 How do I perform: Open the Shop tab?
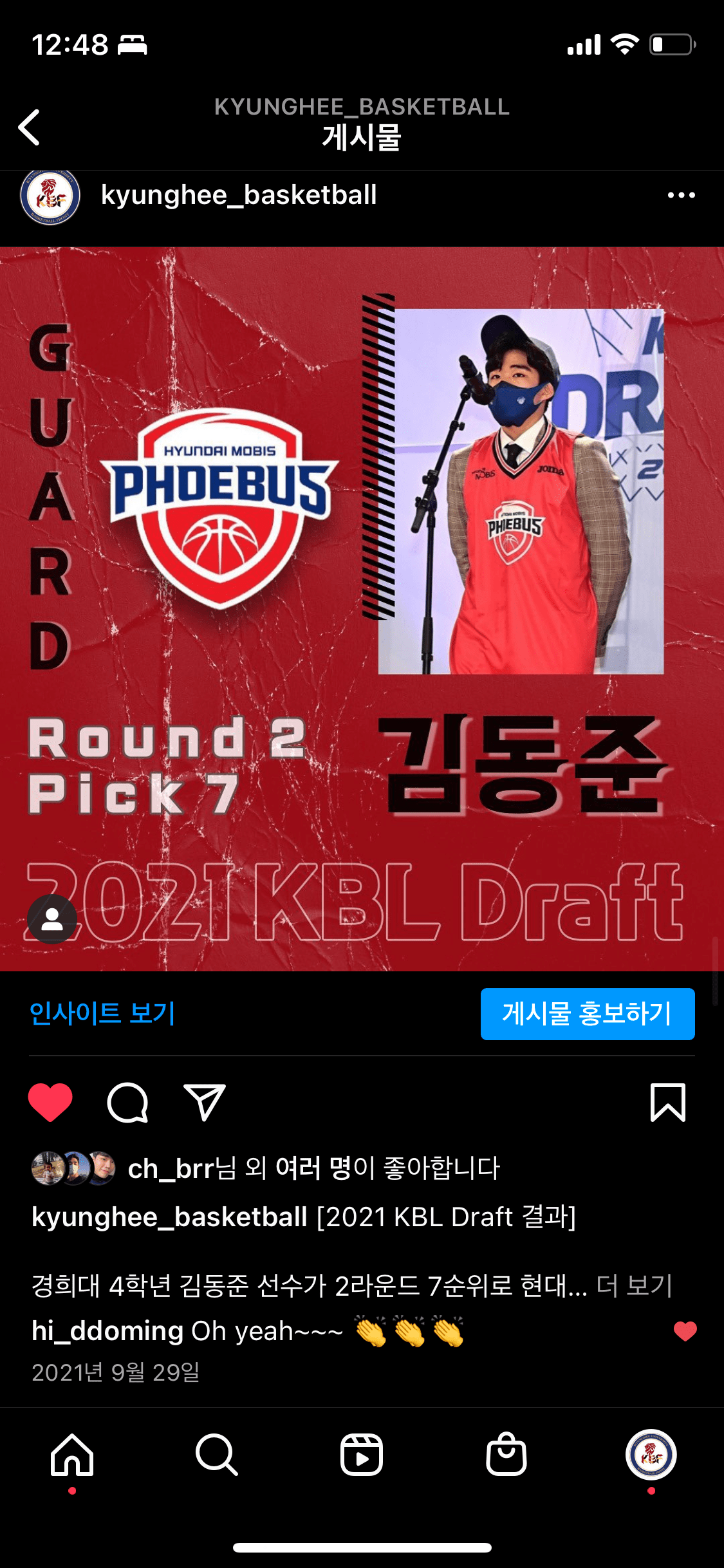tap(506, 1455)
